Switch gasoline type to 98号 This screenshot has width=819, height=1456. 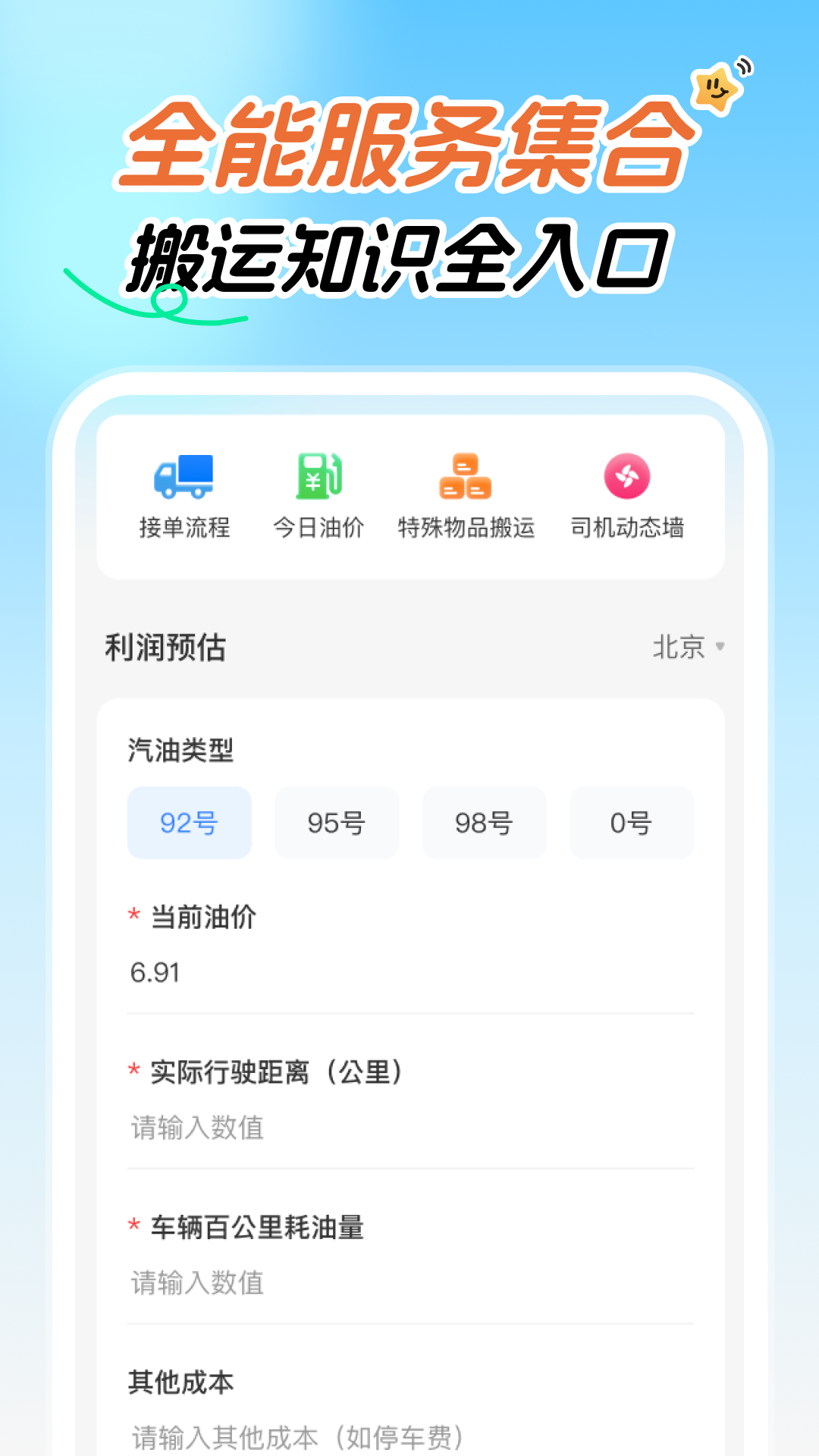pos(484,823)
